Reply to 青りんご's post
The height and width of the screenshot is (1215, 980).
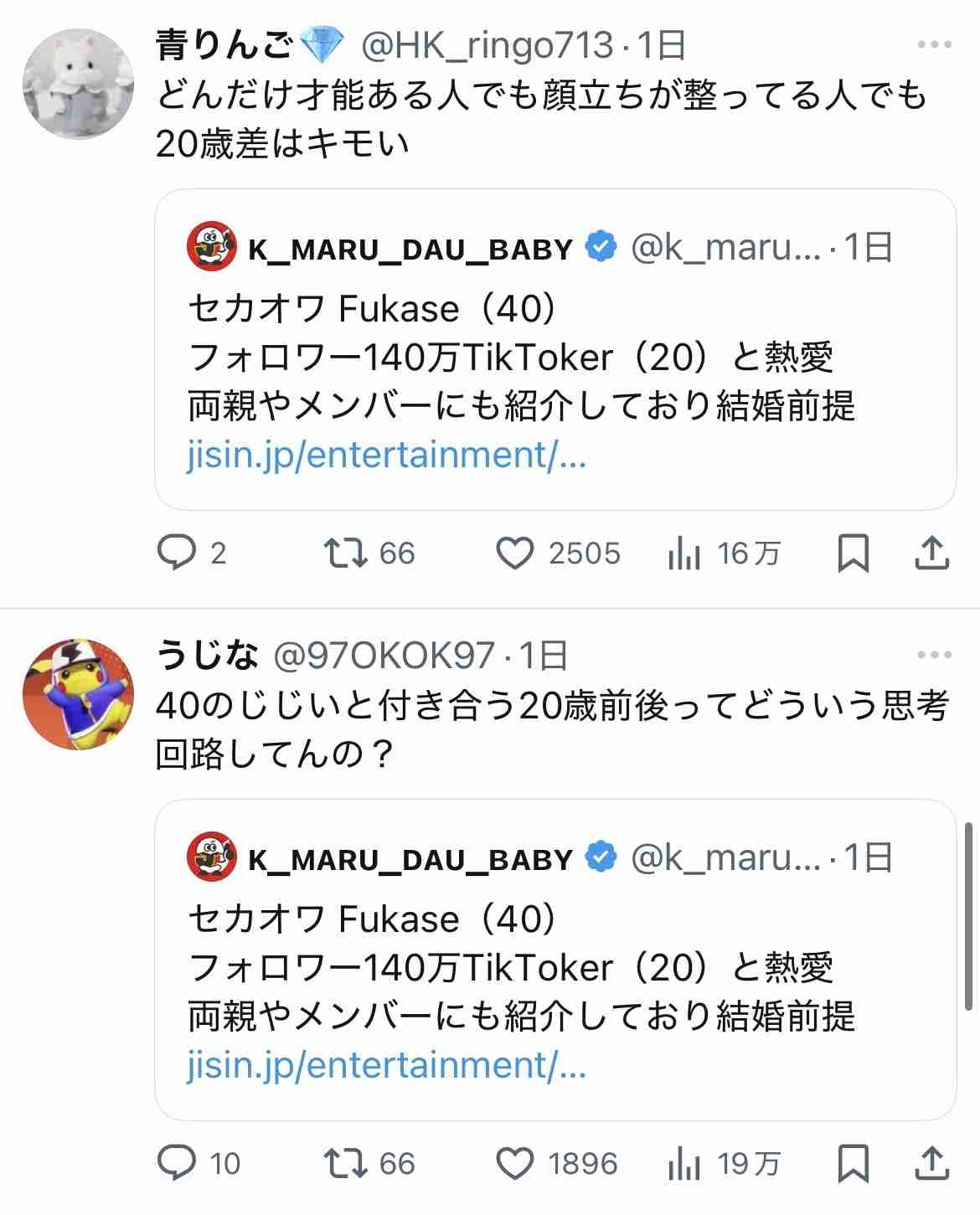[176, 553]
